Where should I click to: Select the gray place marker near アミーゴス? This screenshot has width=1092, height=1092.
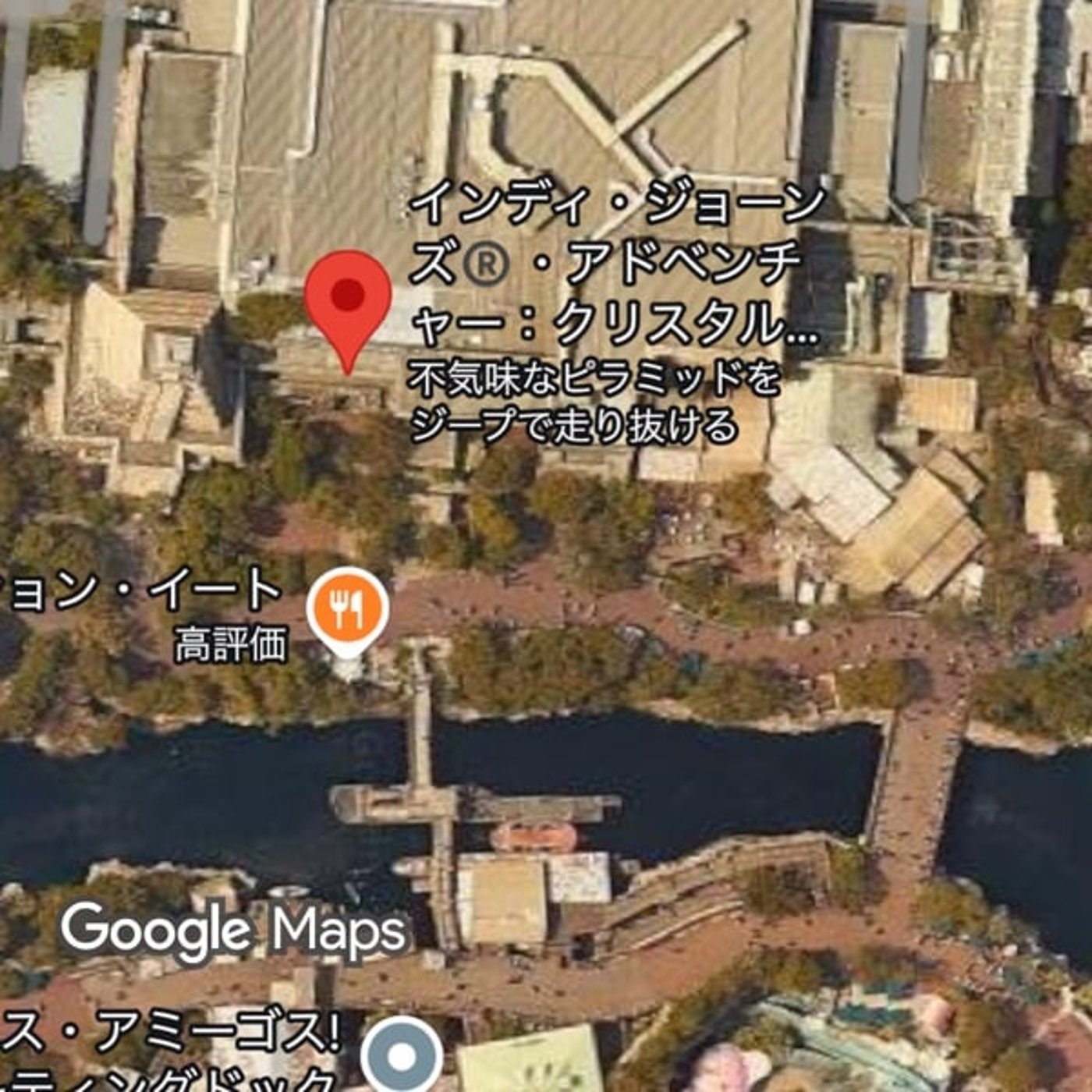[402, 1057]
